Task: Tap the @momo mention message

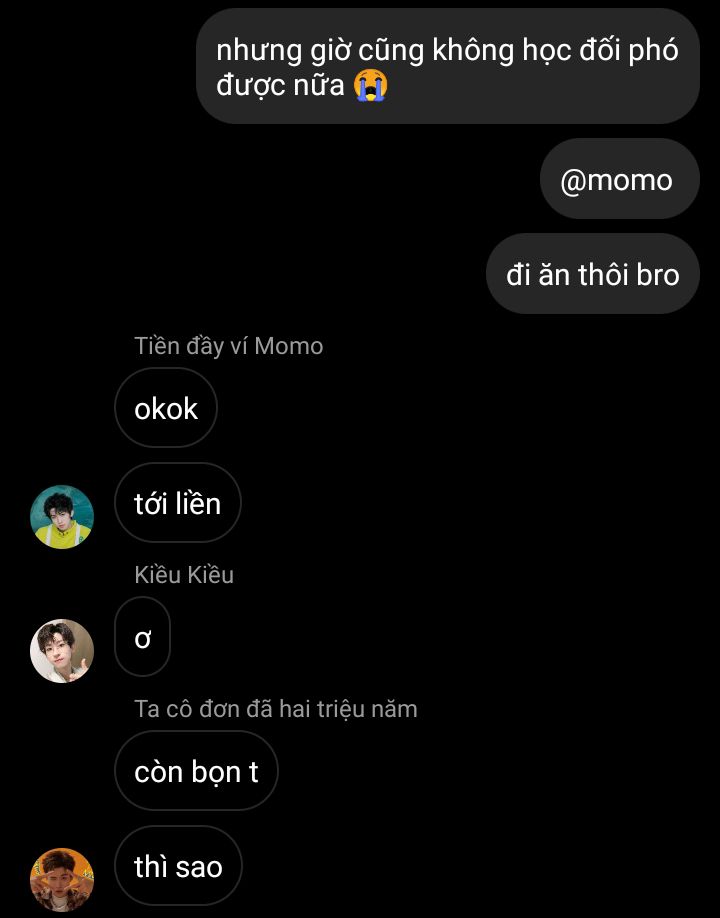Action: tap(618, 180)
